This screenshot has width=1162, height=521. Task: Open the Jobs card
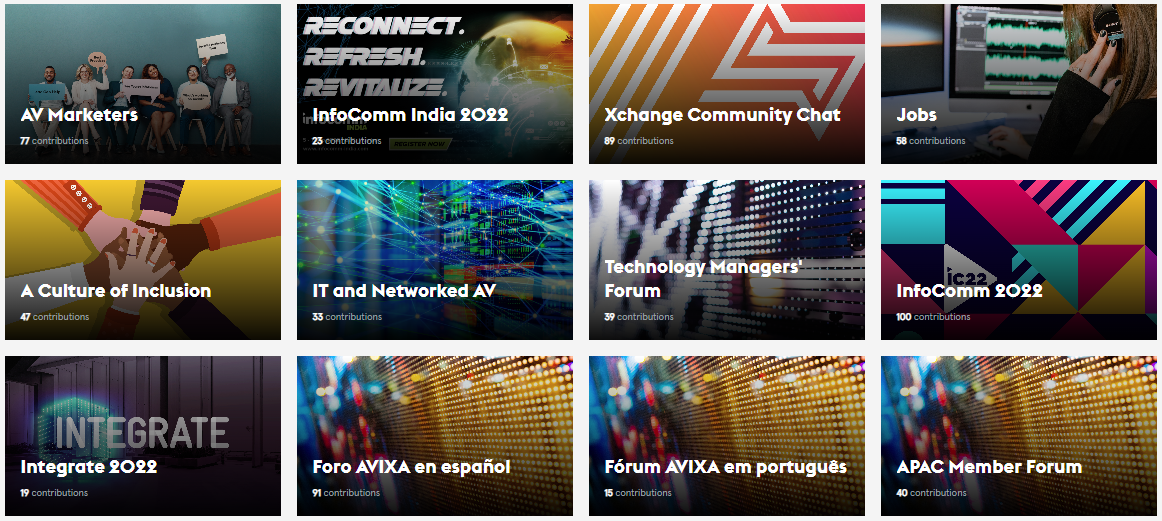pos(1018,84)
